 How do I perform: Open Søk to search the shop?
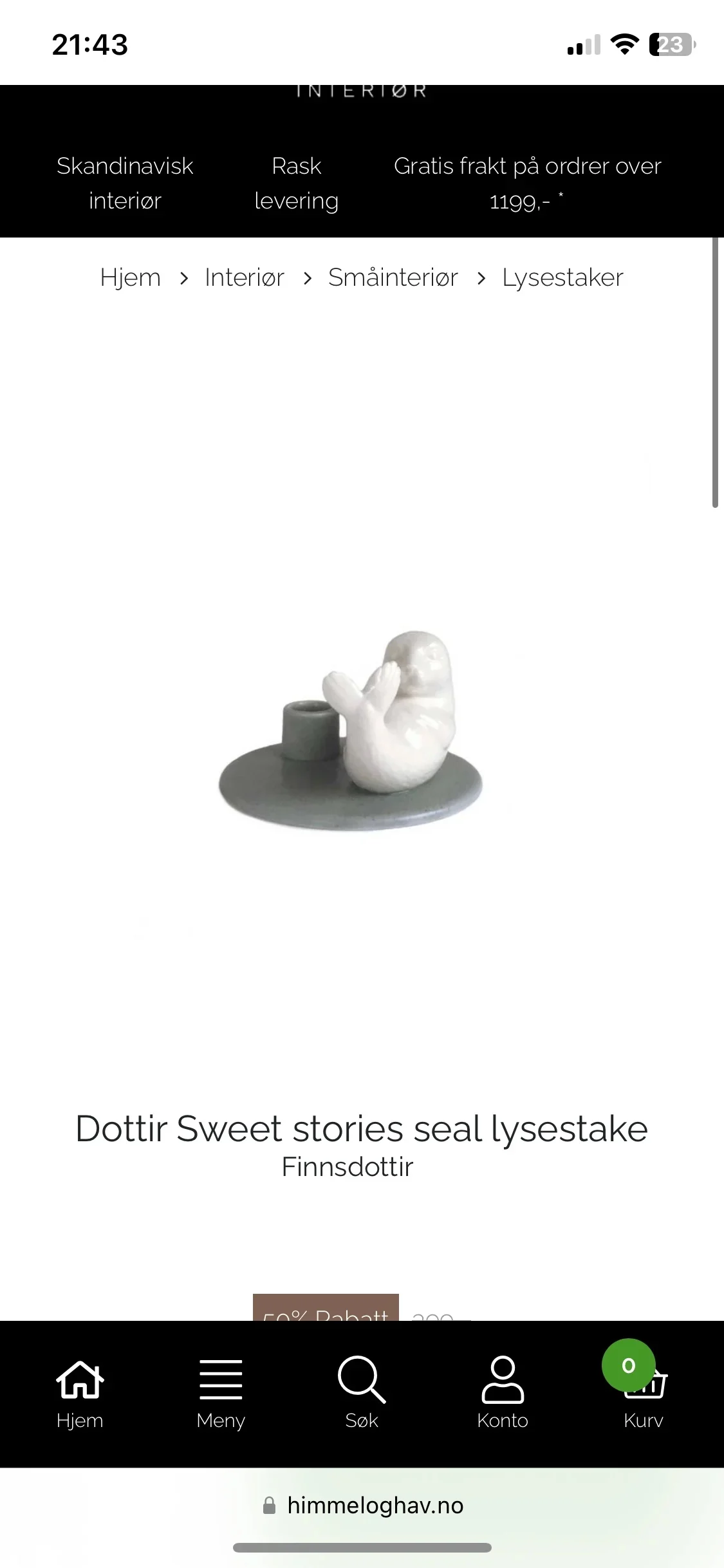pos(362,1392)
